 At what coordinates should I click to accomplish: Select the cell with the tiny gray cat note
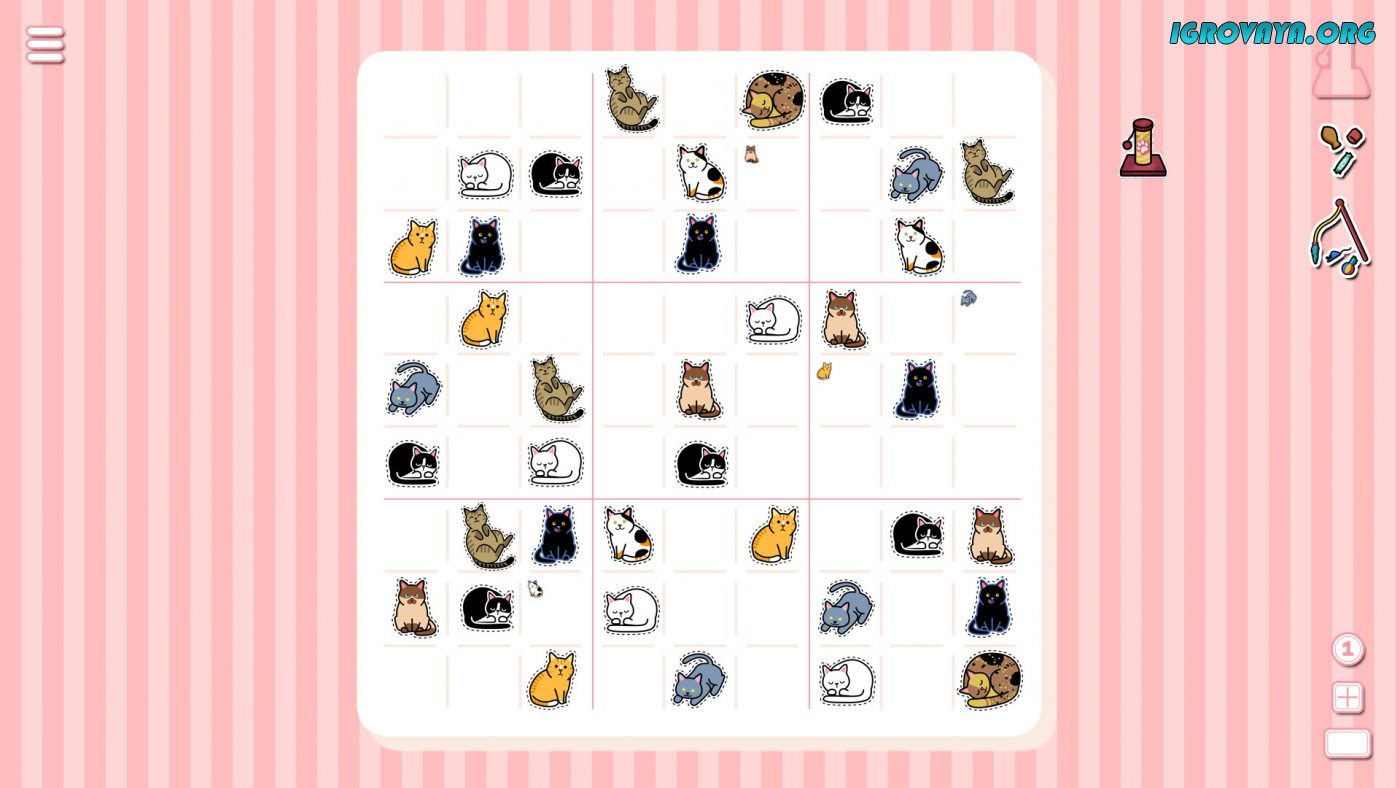[988, 317]
